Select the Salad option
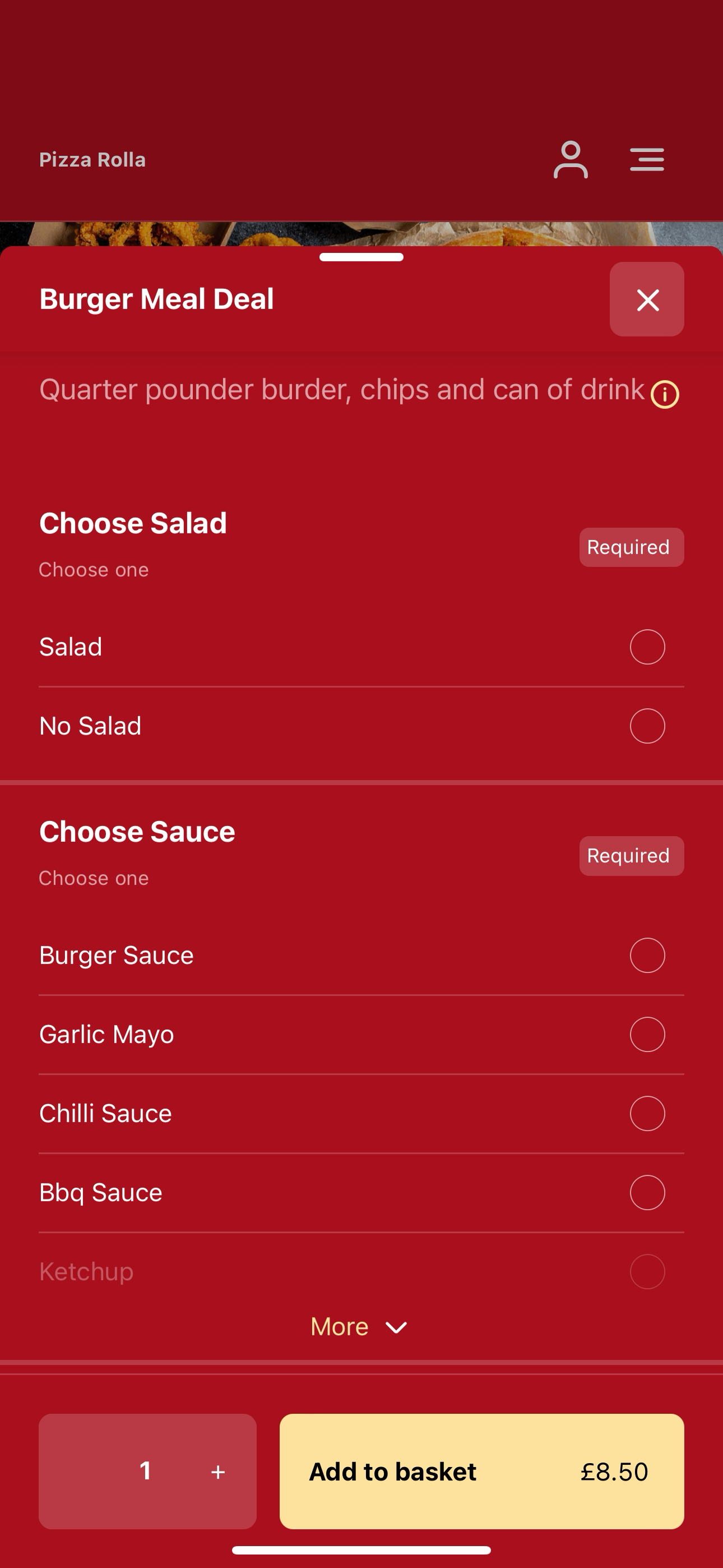 (361, 647)
